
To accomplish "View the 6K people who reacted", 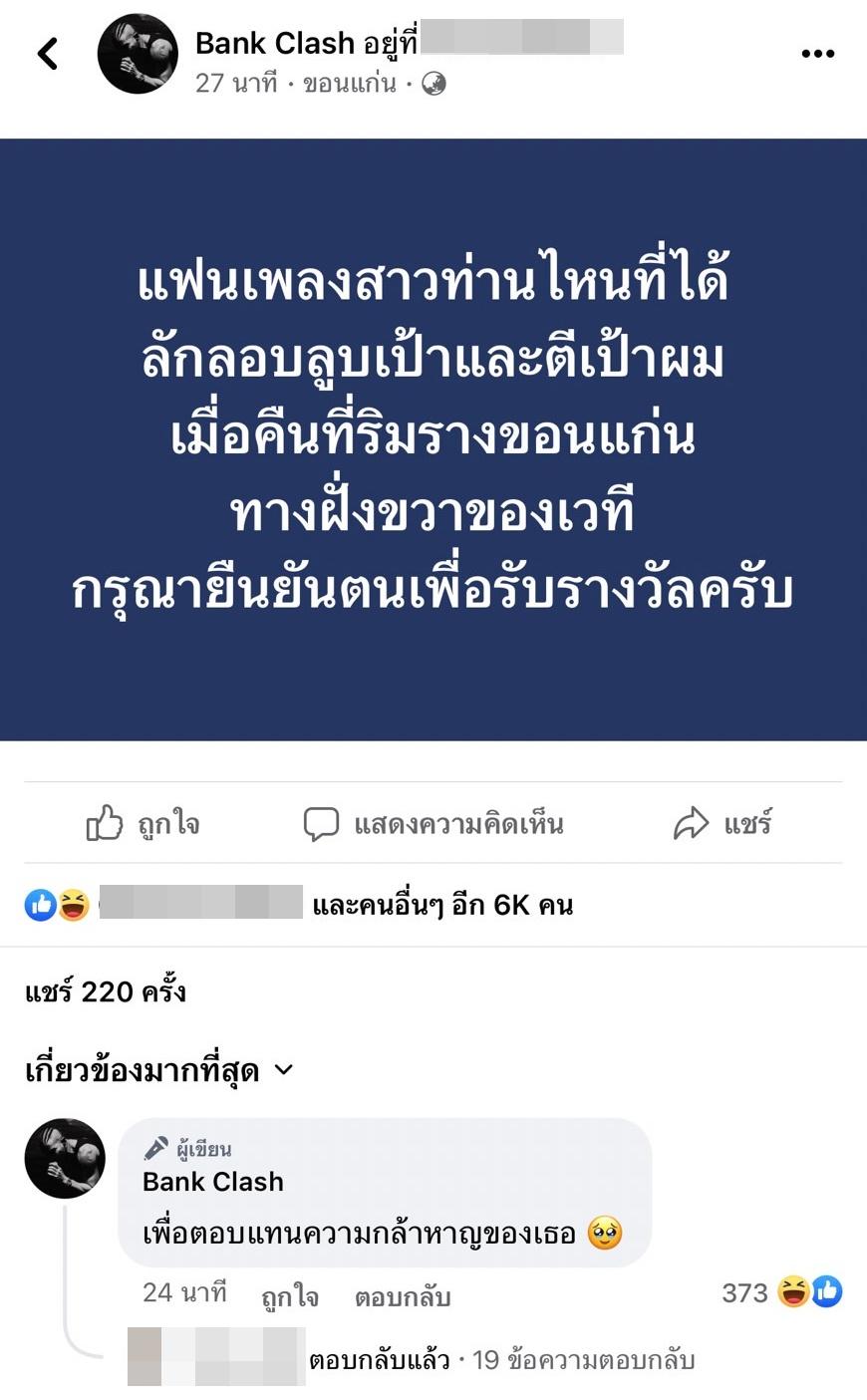I will coord(441,905).
